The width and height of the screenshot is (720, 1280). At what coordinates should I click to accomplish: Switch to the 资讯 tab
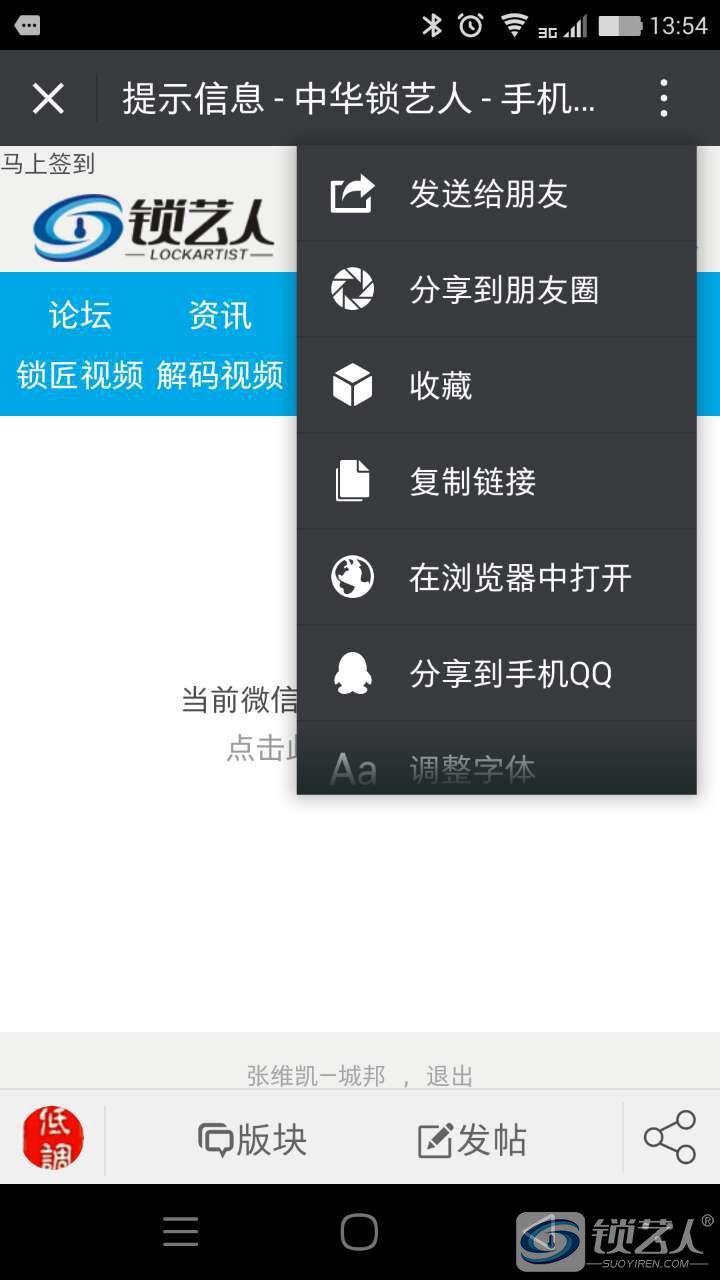pos(220,316)
